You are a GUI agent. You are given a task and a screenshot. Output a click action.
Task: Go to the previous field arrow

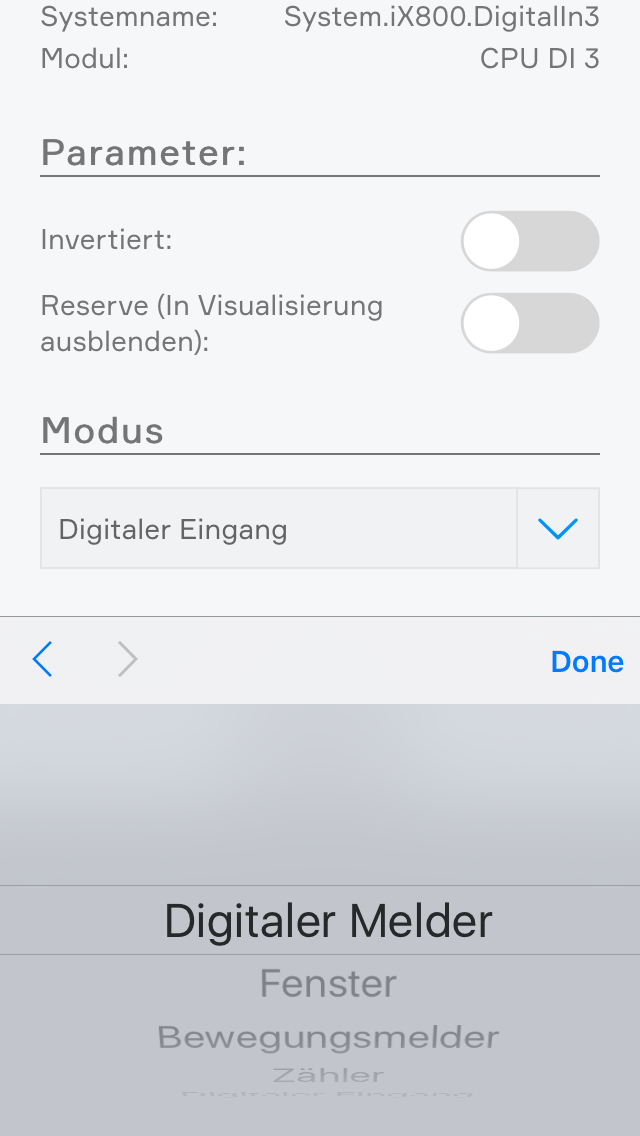click(x=42, y=660)
